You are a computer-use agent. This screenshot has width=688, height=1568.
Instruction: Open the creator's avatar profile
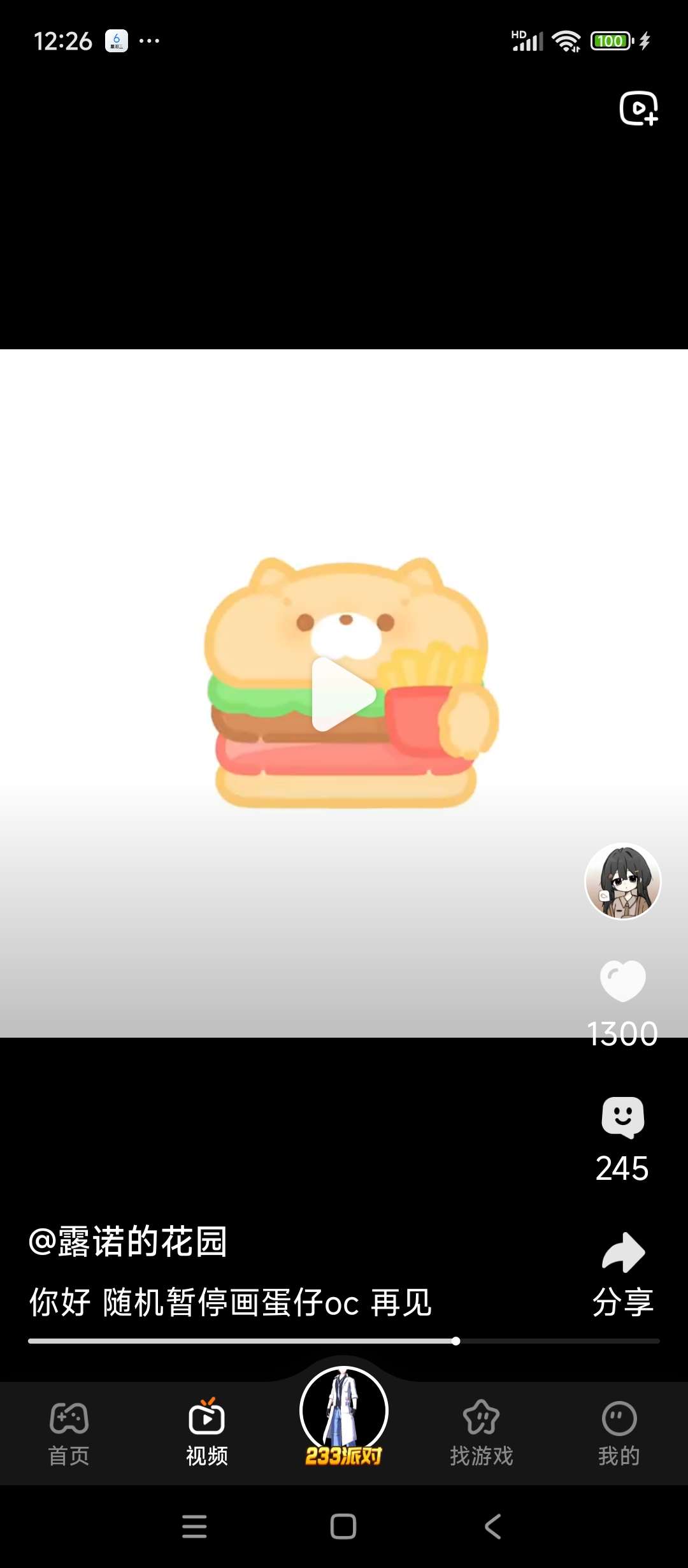click(x=623, y=881)
